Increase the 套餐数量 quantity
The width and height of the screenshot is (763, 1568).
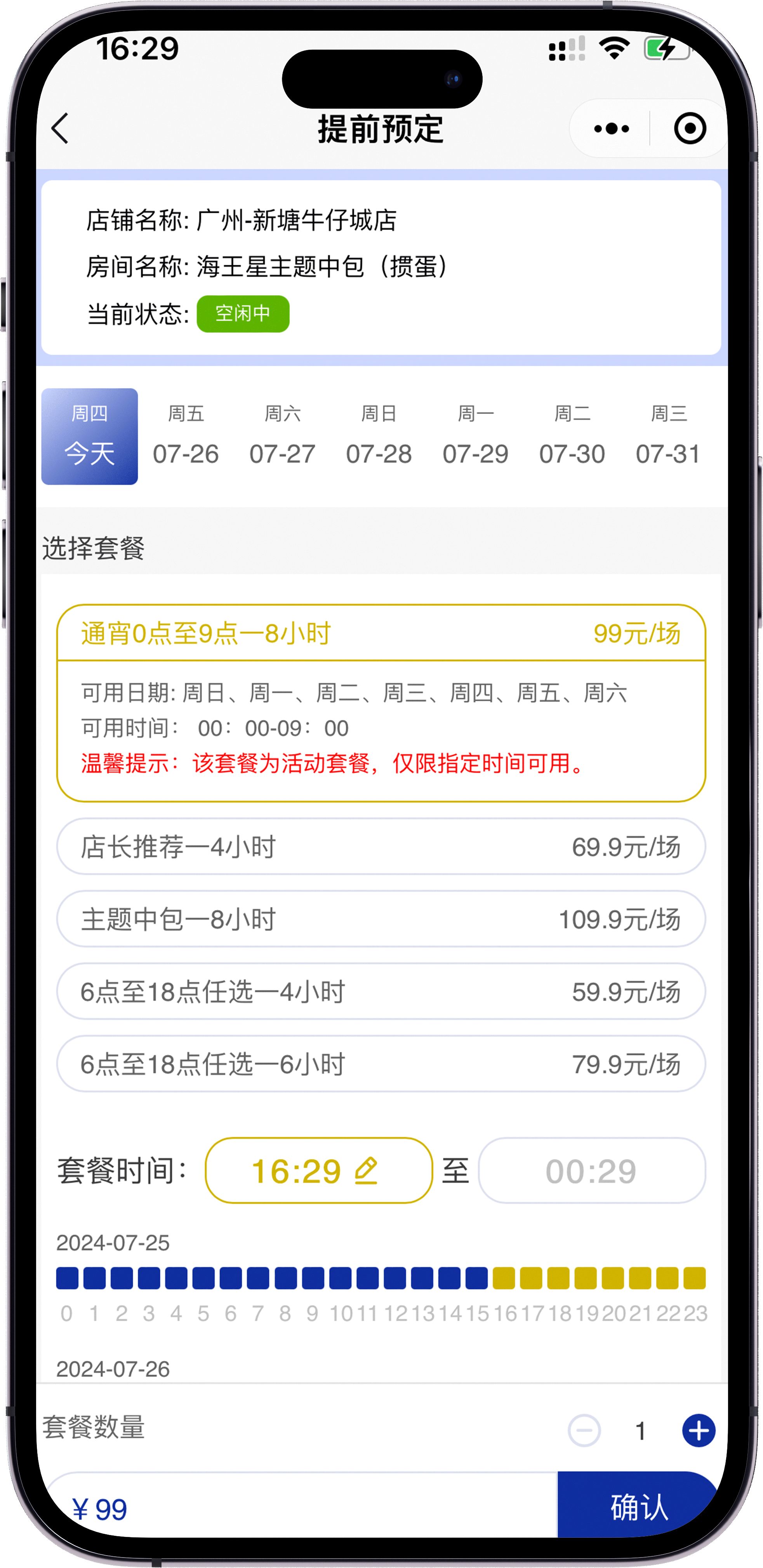699,1431
